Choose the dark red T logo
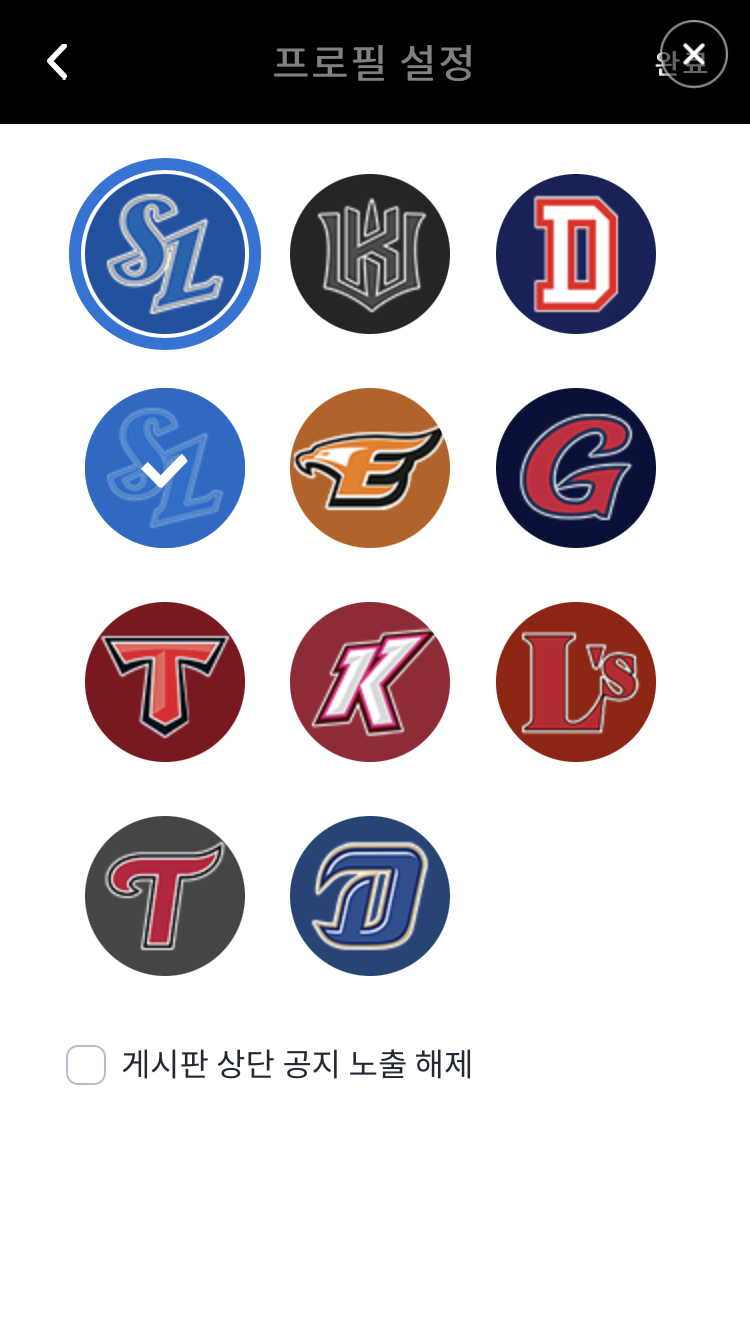 tap(165, 682)
